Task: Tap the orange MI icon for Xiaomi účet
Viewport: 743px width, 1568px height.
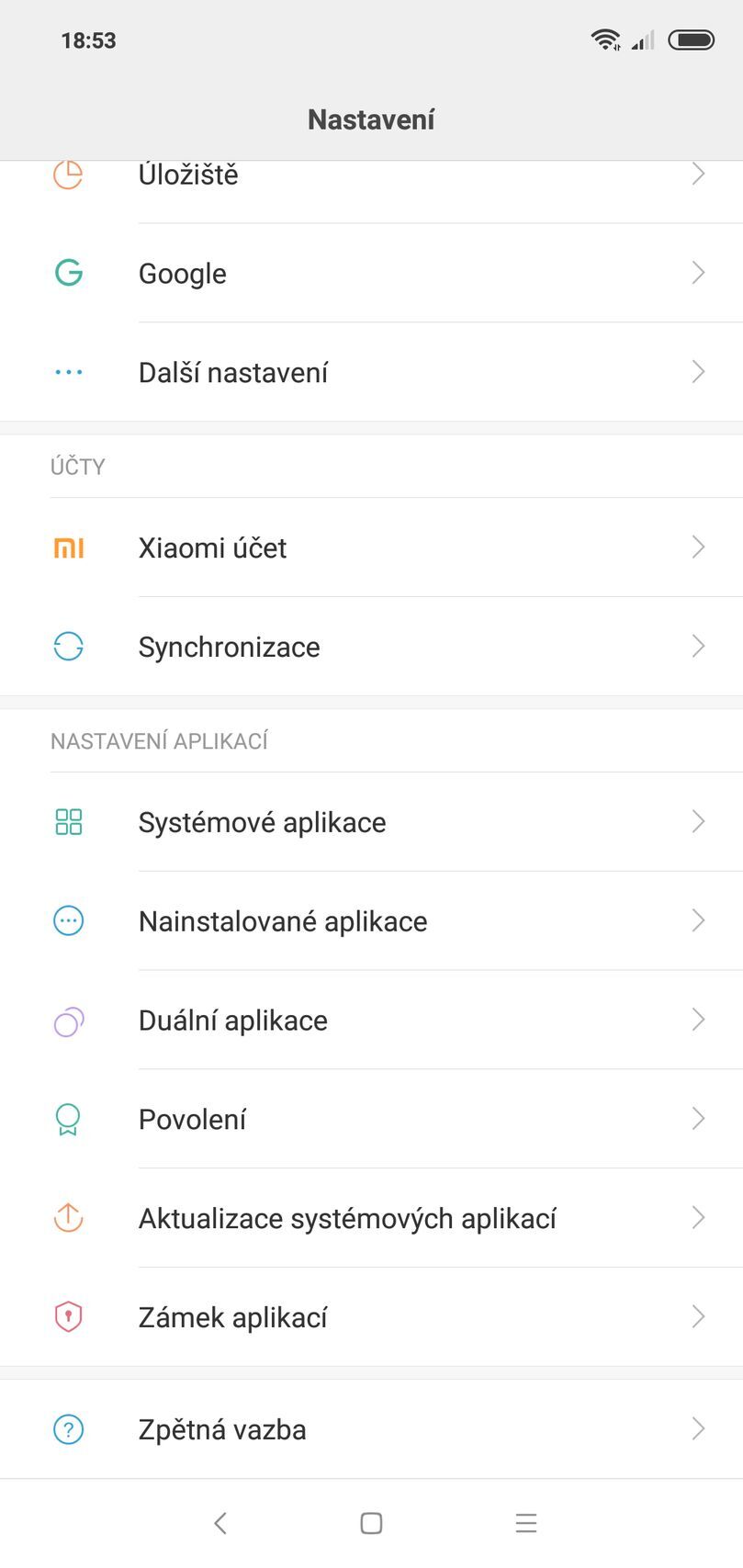Action: [x=68, y=547]
